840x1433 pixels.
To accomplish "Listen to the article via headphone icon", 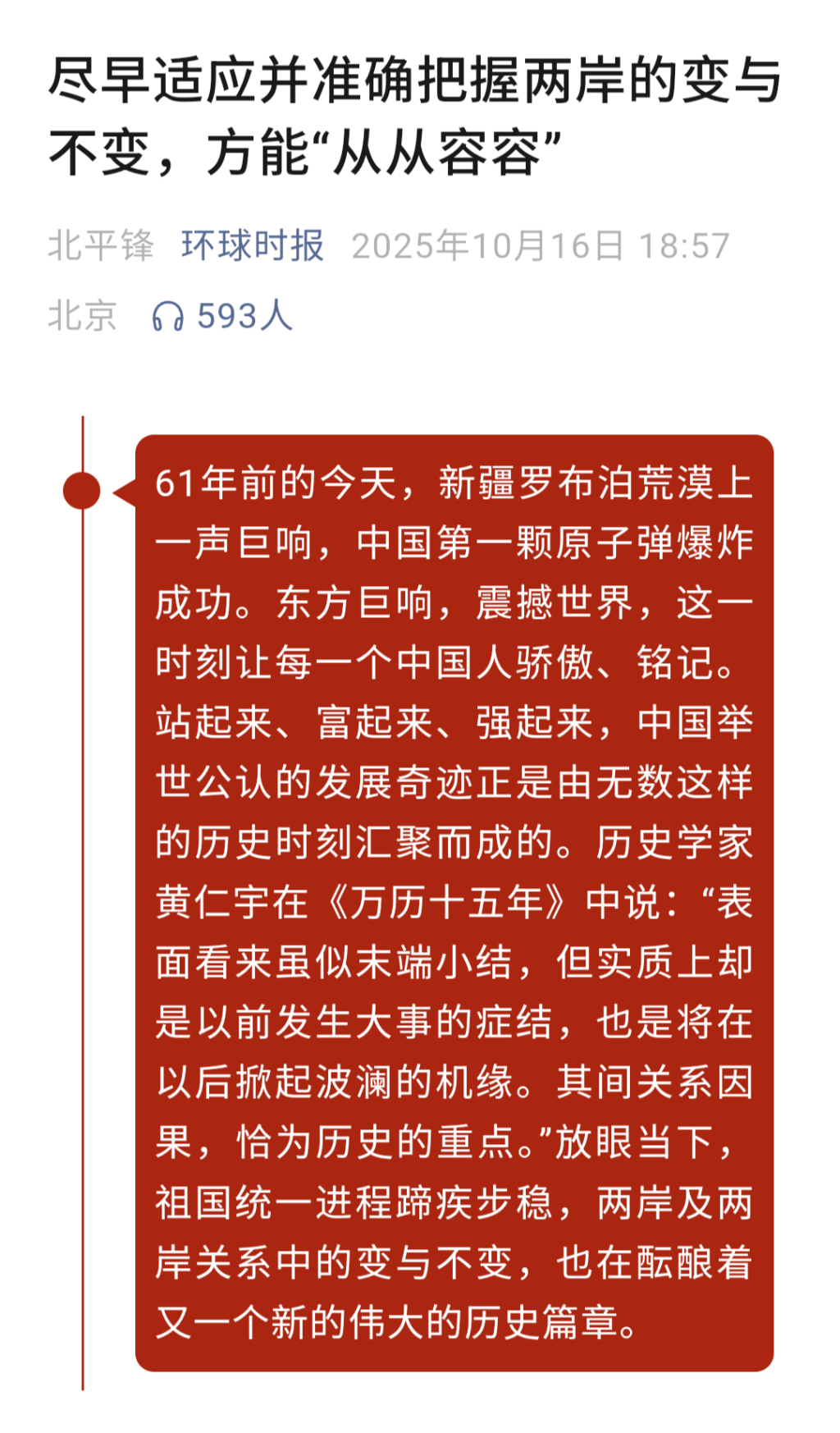I will click(168, 317).
